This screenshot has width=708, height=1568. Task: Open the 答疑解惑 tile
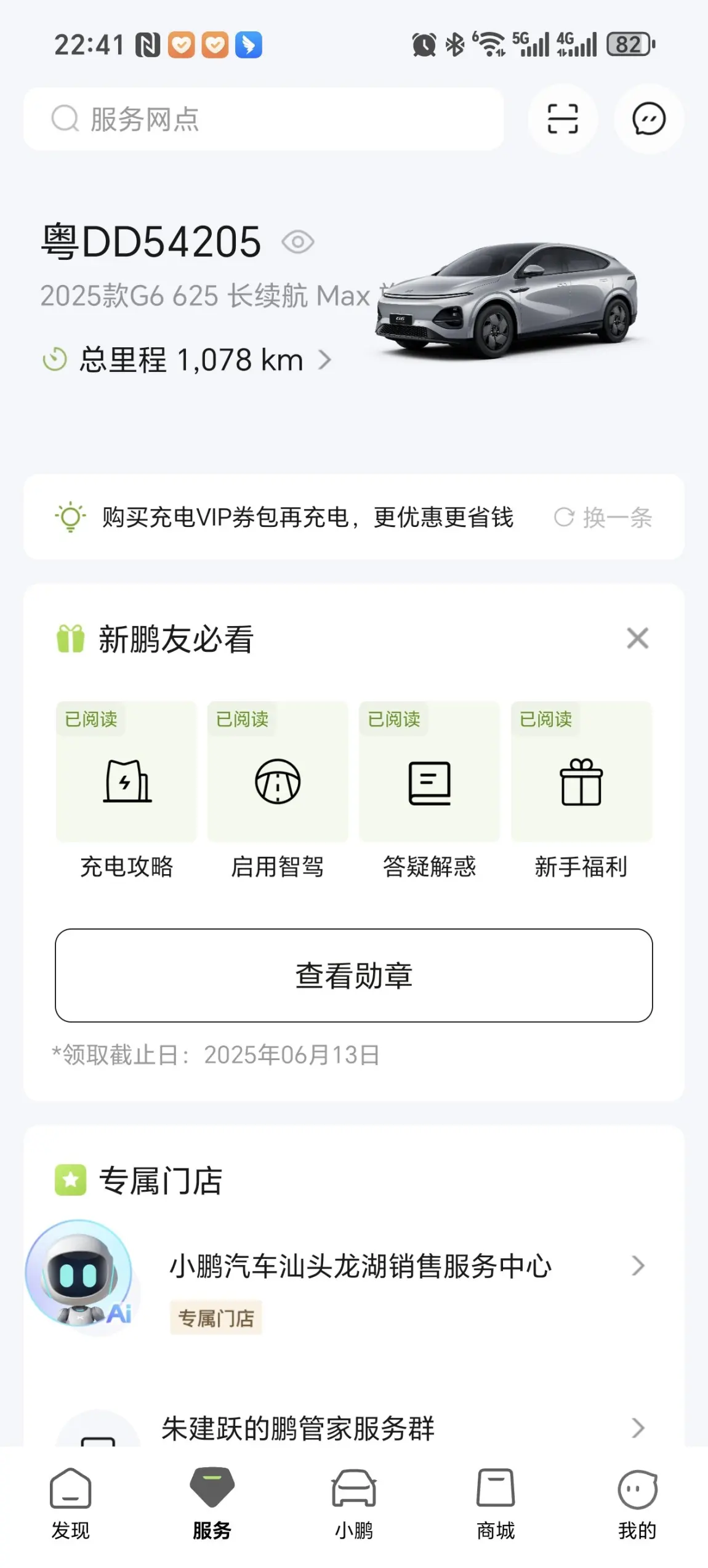(x=429, y=791)
